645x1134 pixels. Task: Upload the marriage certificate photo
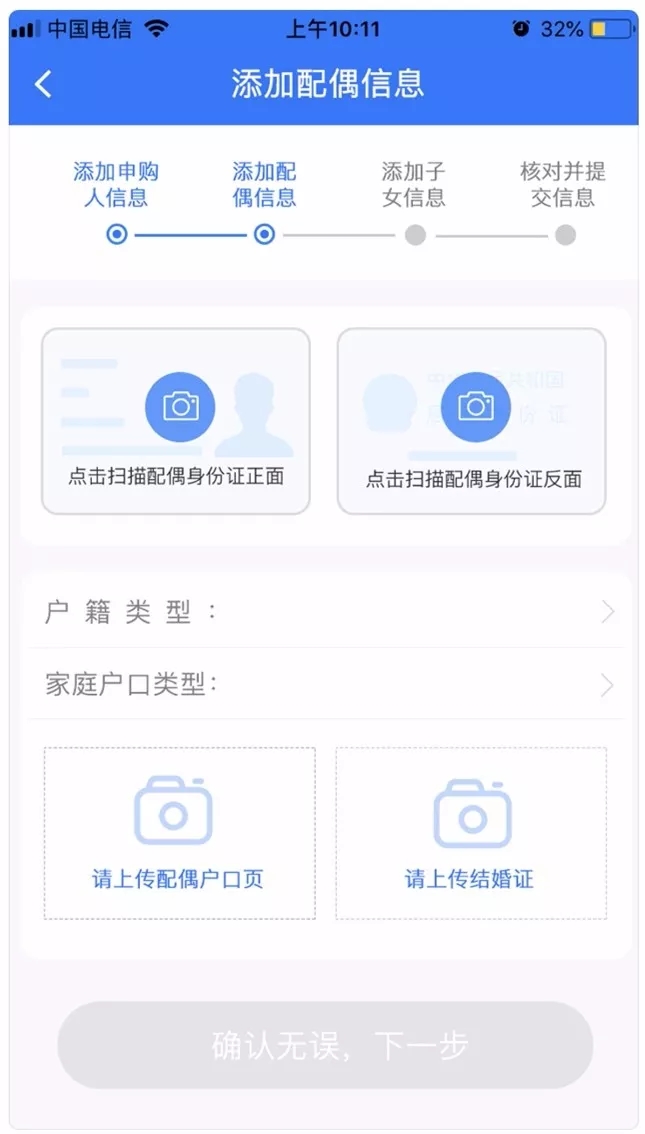click(471, 833)
